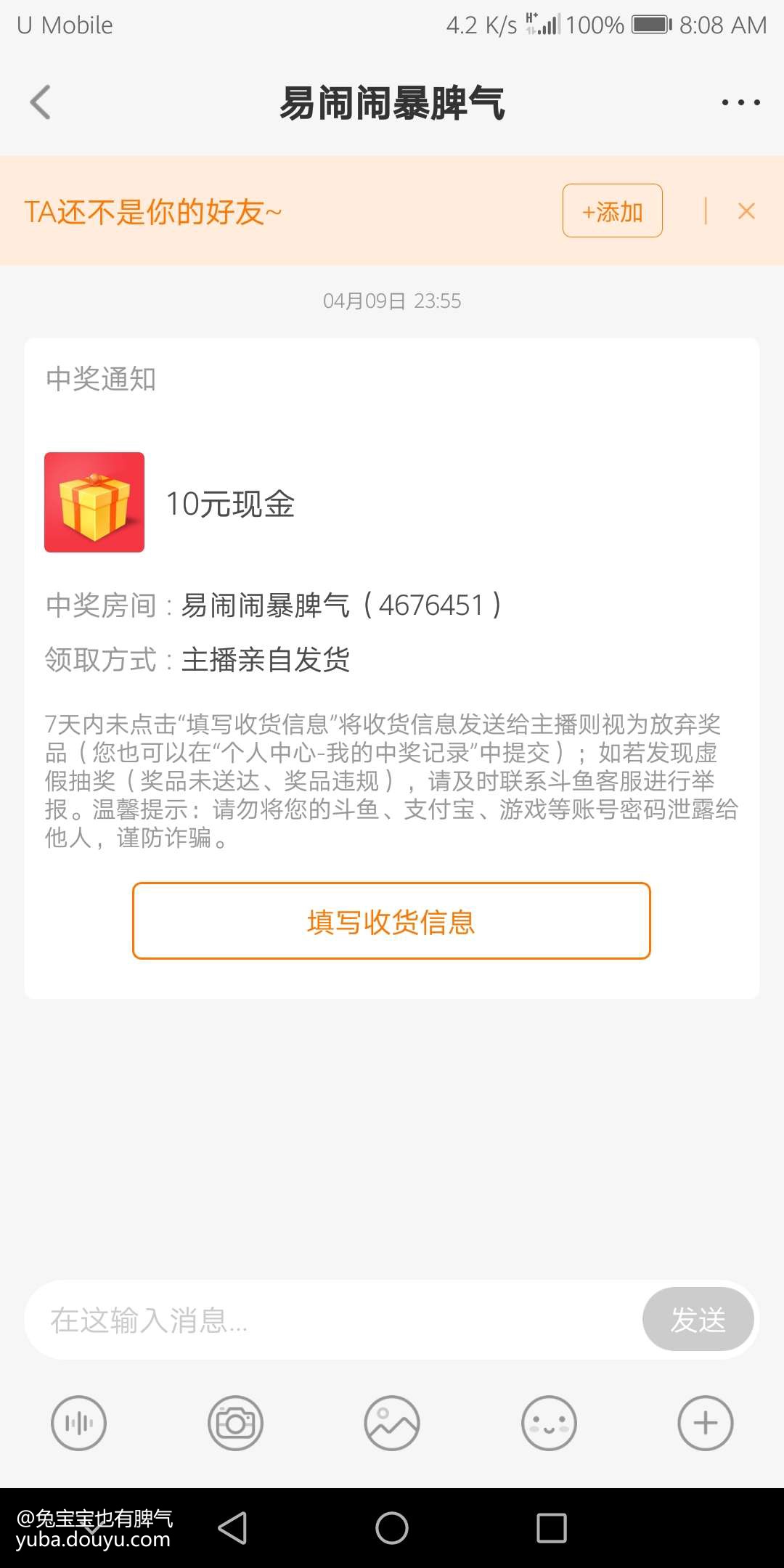
Task: Tap the 发送 send button
Action: [x=698, y=1320]
